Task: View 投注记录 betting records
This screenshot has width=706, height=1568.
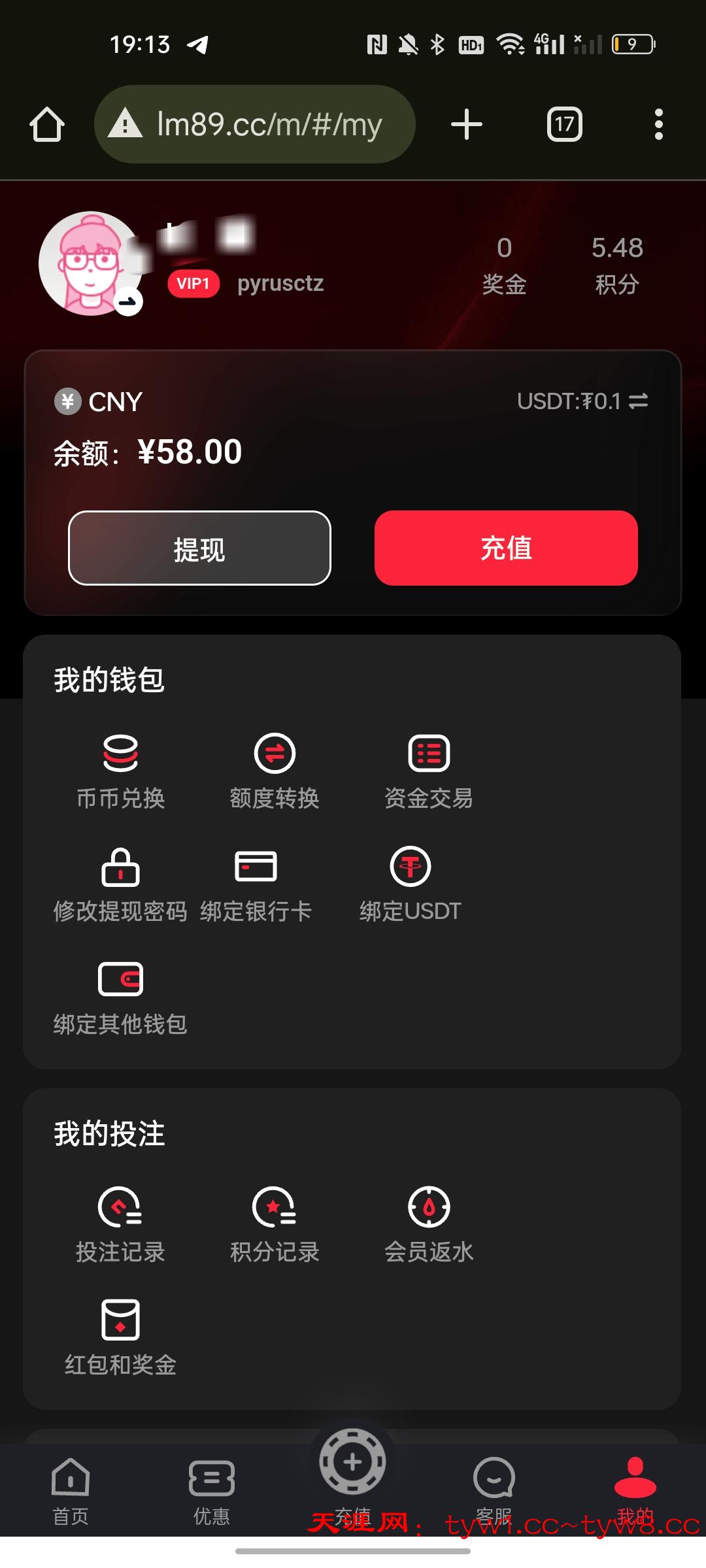Action: 120,1224
